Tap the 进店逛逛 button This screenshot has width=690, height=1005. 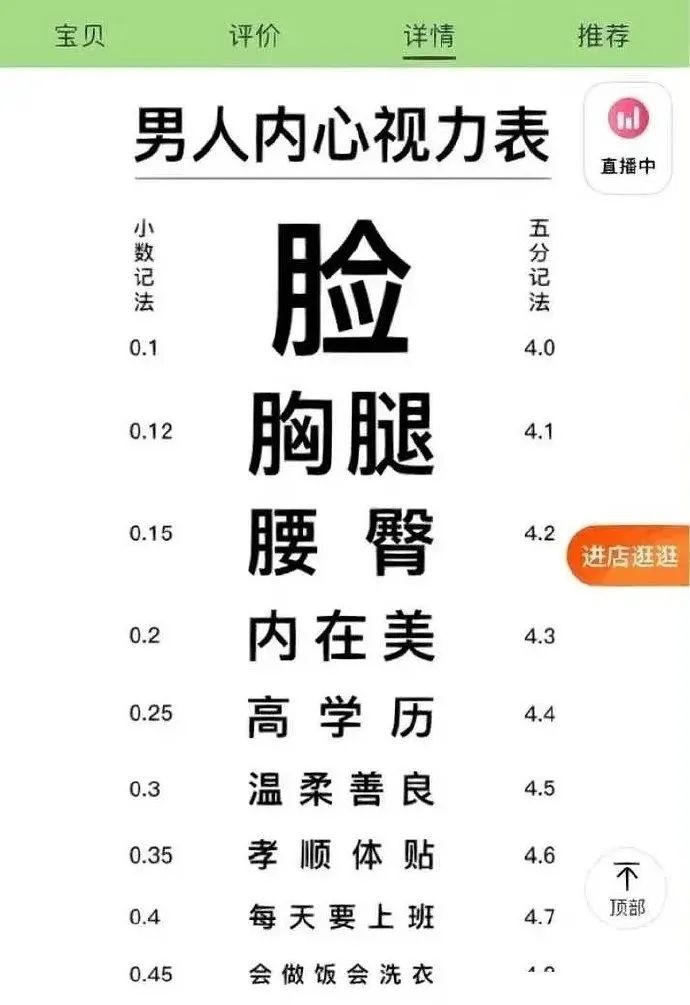[630, 557]
